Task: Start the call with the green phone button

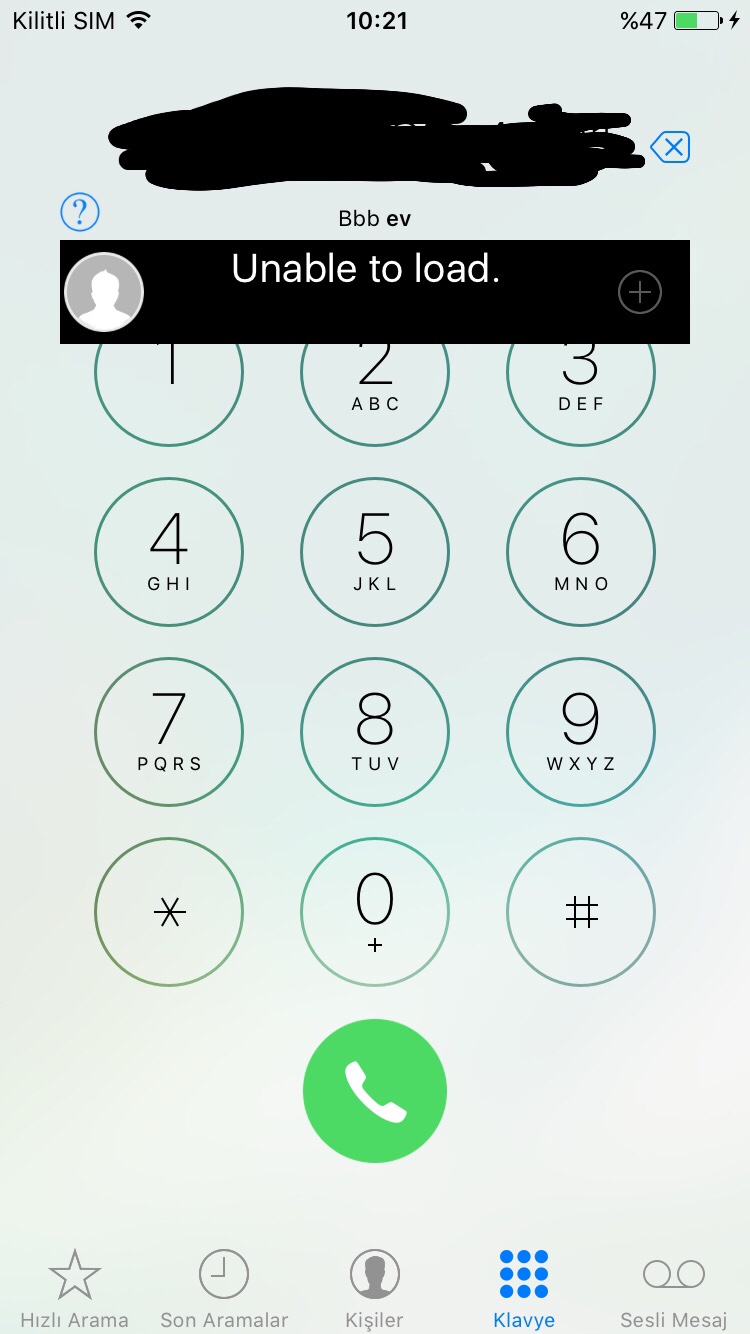Action: click(x=375, y=1091)
